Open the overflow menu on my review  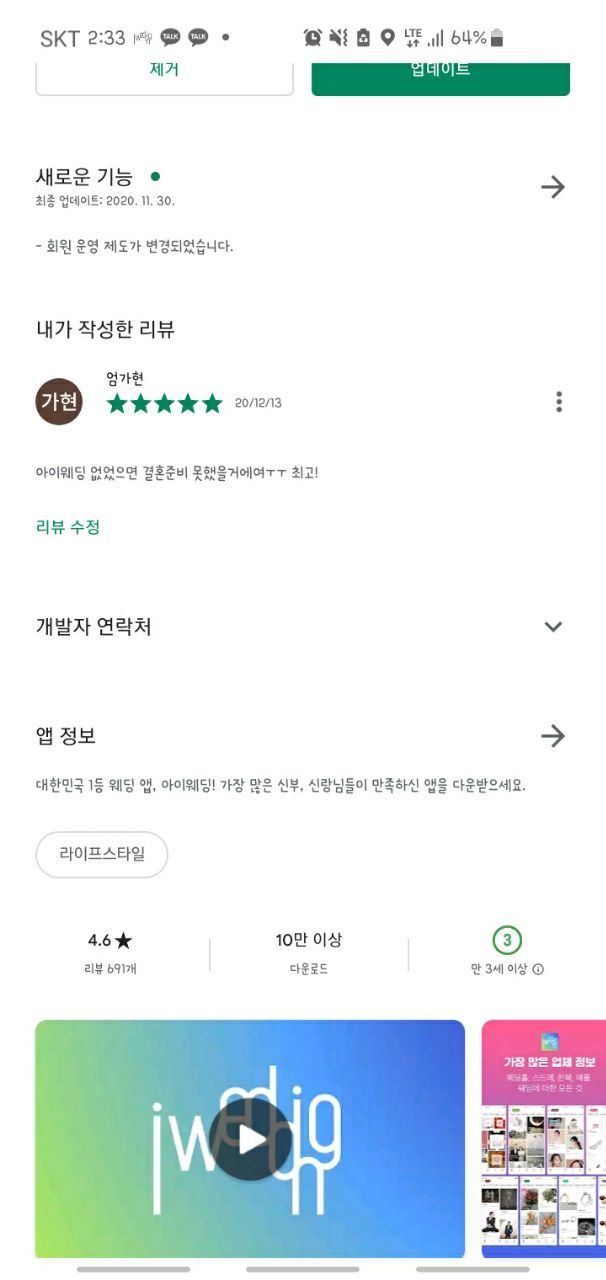tap(558, 402)
